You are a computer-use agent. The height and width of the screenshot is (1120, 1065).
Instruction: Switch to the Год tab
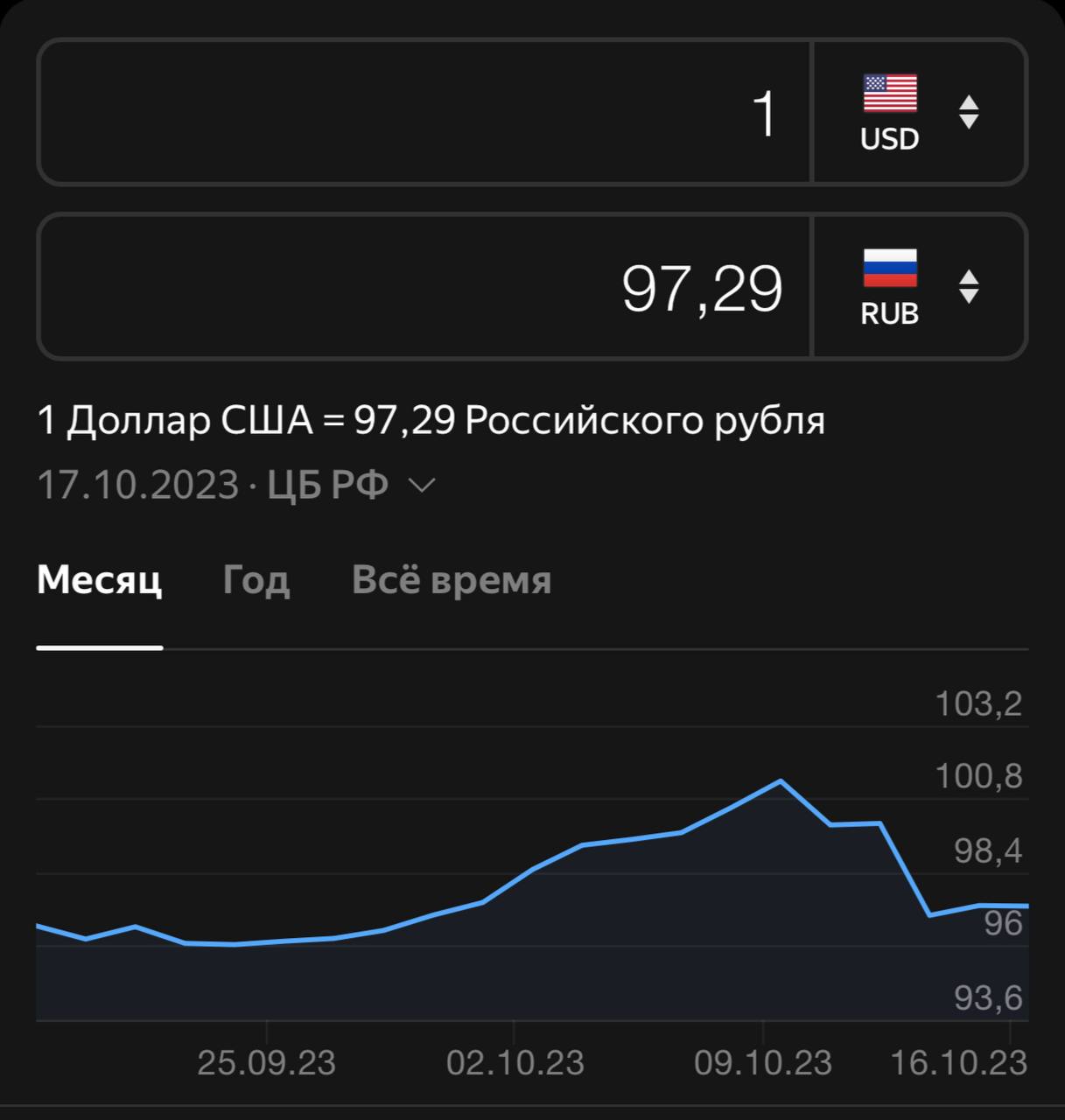coord(256,580)
